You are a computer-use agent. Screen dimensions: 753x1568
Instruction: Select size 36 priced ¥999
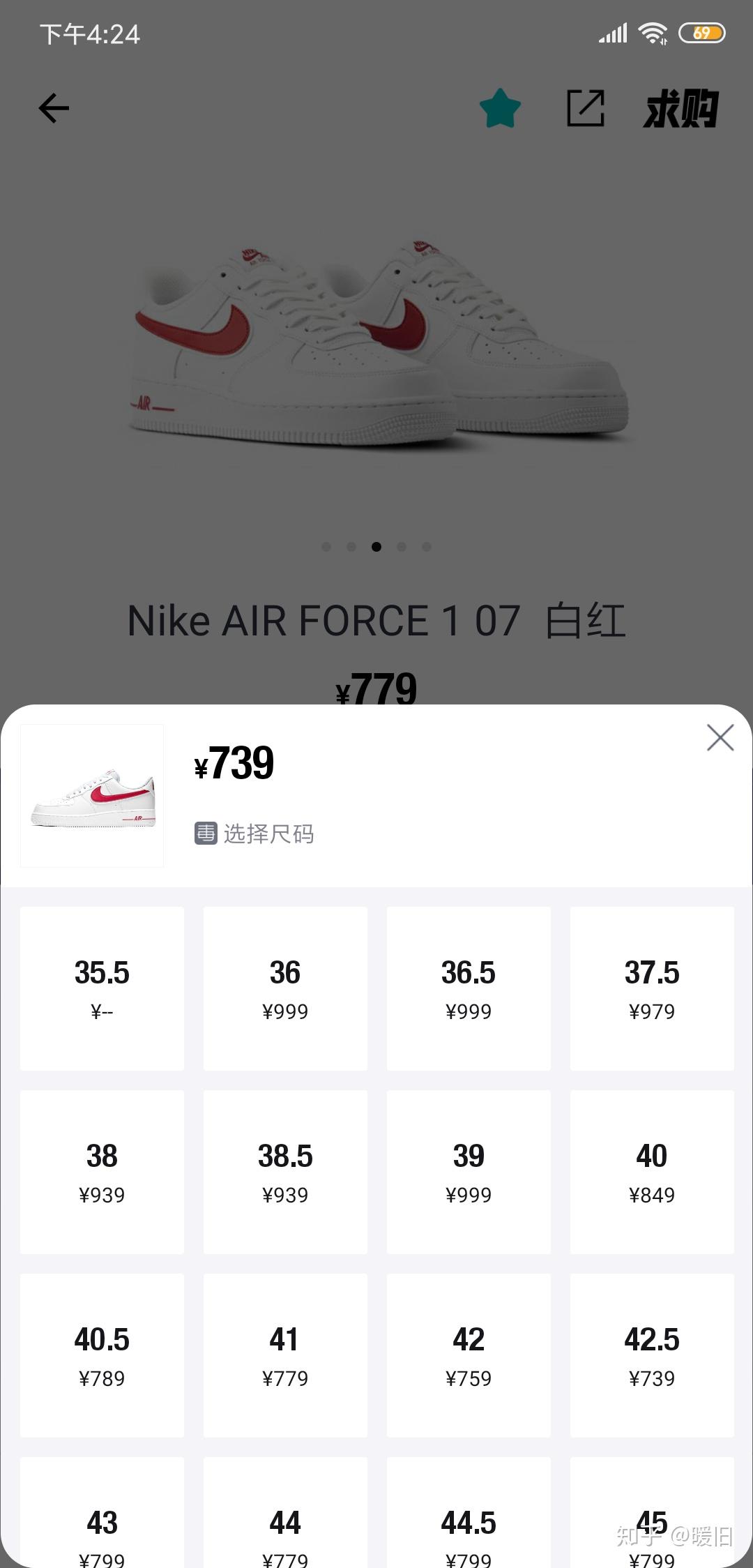pyautogui.click(x=285, y=988)
